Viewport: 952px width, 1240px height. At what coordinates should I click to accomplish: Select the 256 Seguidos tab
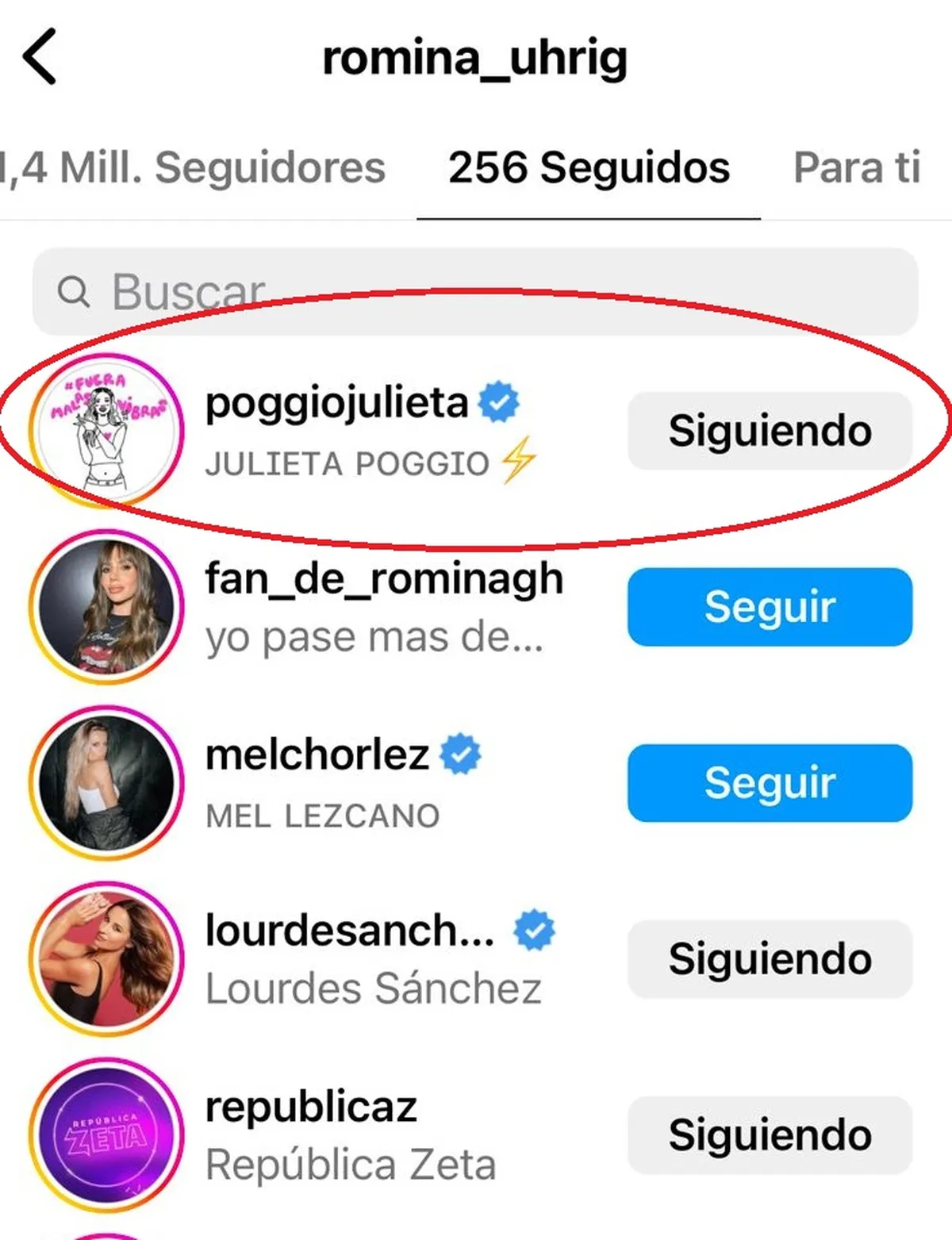point(589,168)
